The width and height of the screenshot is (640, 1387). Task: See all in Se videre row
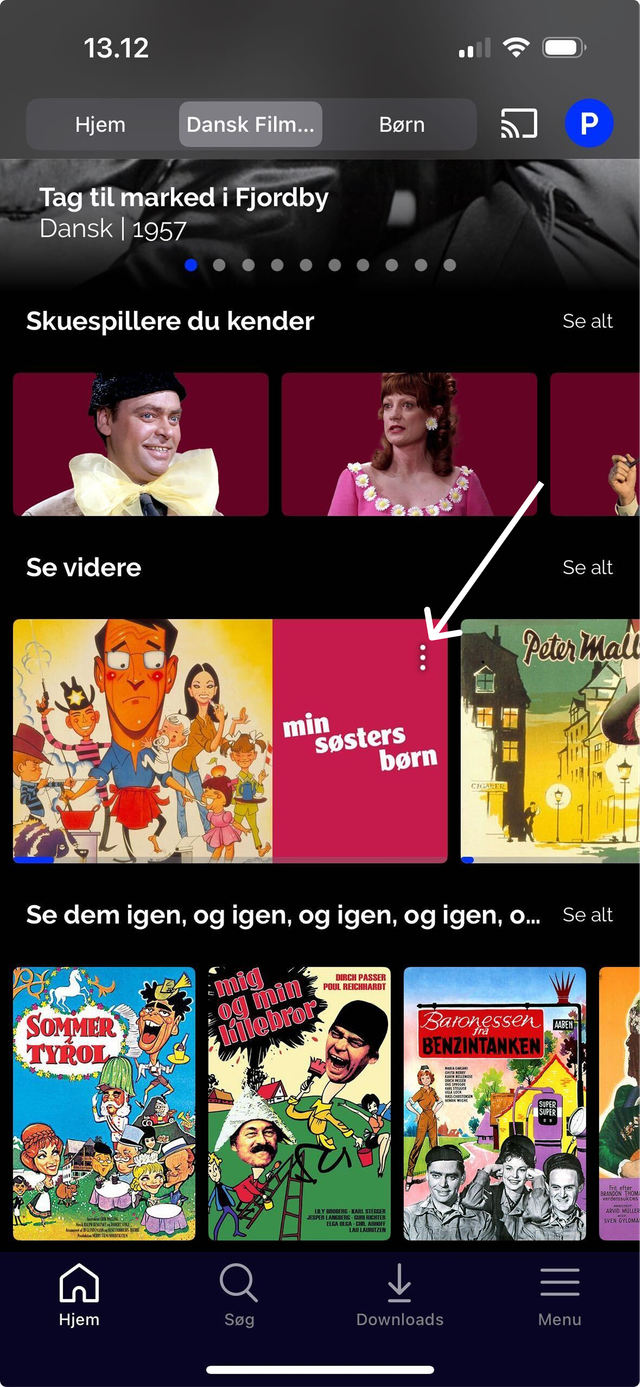[x=587, y=567]
